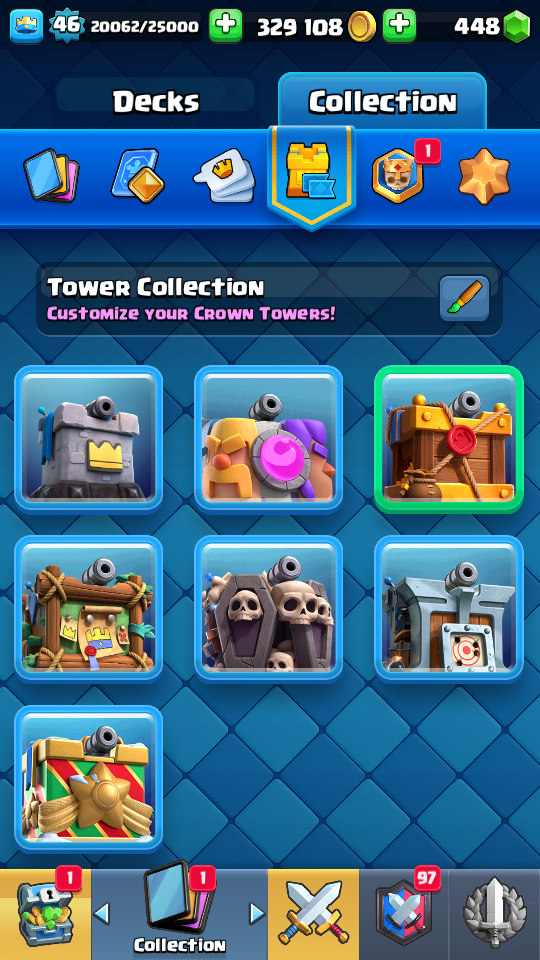Select the jungle map tower skin

[x=89, y=609]
